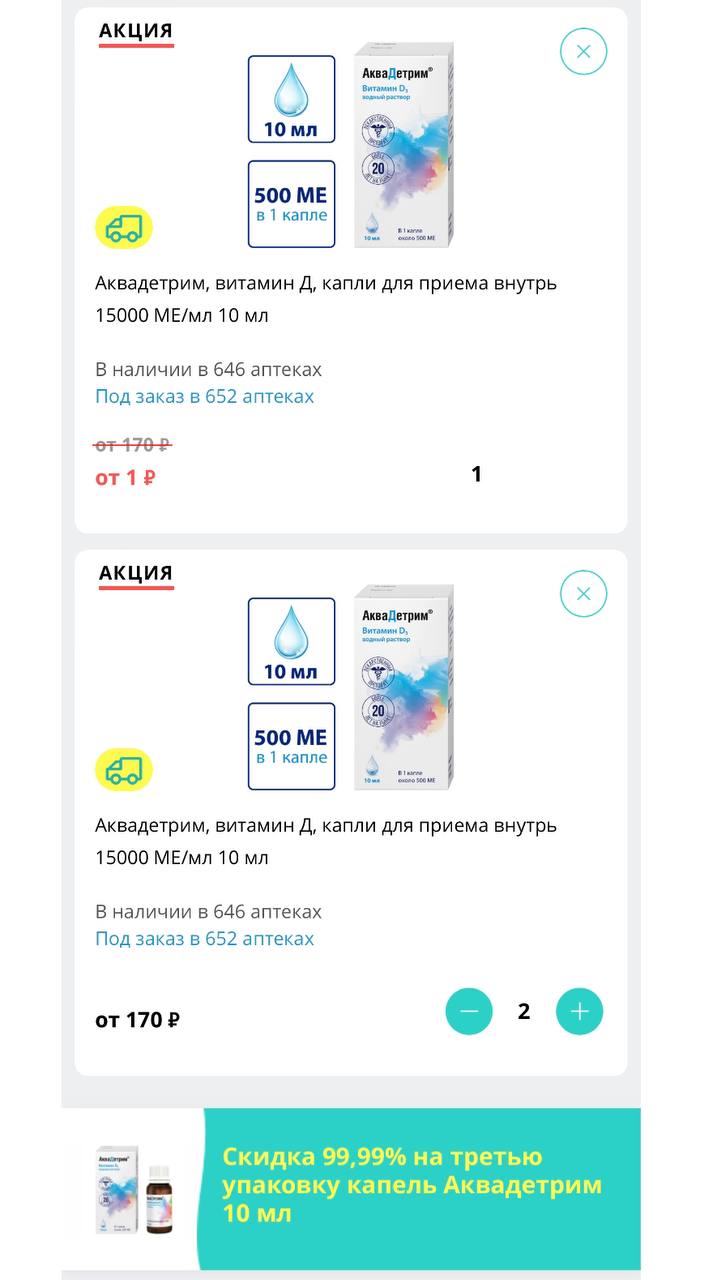Remove the Аквадетрим item priced от 170 ₽
The image size is (717, 1280).
point(584,594)
